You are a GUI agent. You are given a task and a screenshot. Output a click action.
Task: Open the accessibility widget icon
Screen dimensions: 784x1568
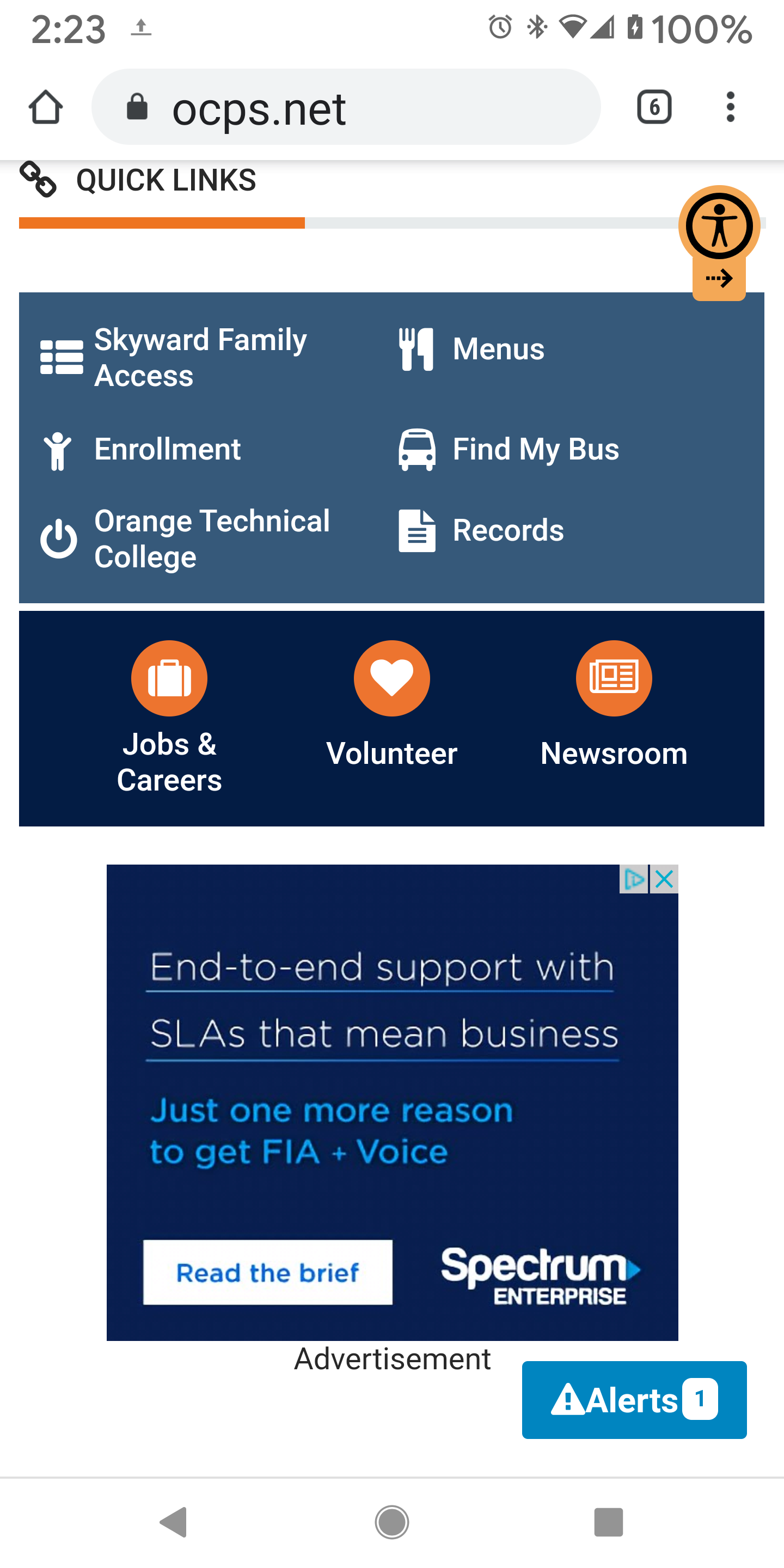[x=719, y=226]
